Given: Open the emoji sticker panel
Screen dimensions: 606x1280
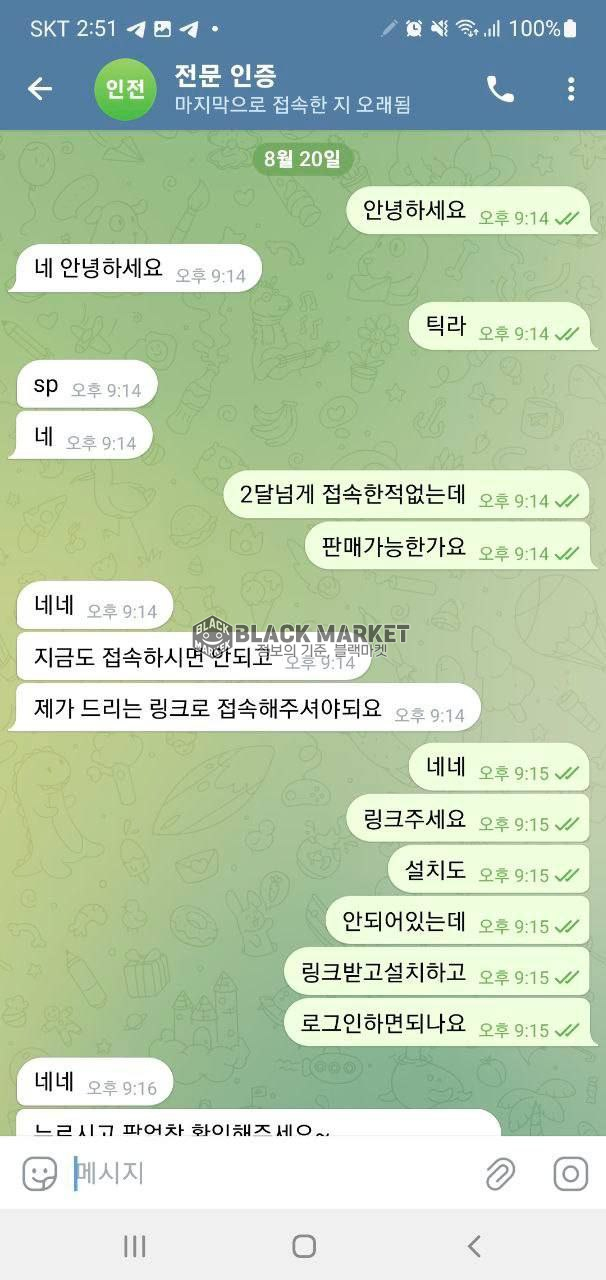Looking at the screenshot, I should pyautogui.click(x=40, y=1174).
